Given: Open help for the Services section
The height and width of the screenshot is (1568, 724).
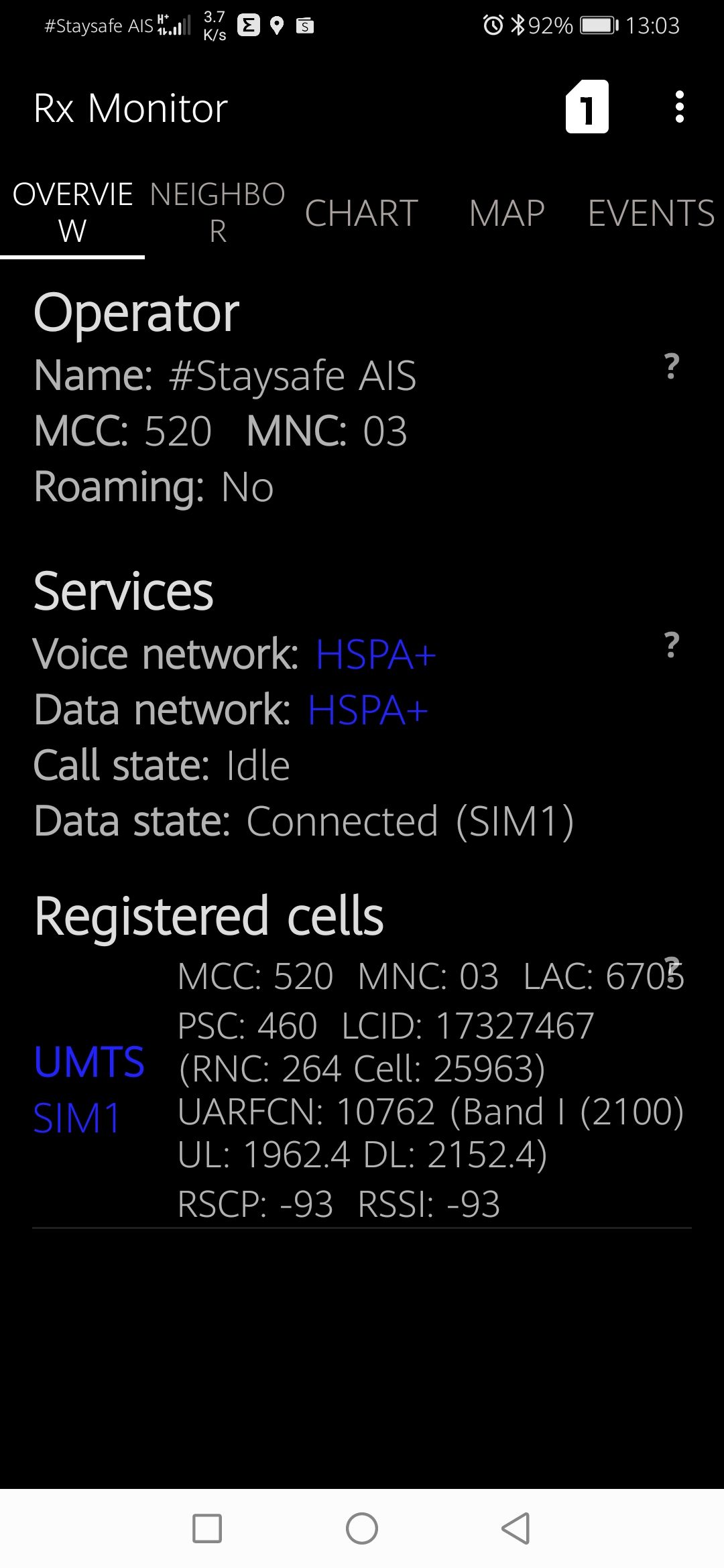Looking at the screenshot, I should coord(672,645).
